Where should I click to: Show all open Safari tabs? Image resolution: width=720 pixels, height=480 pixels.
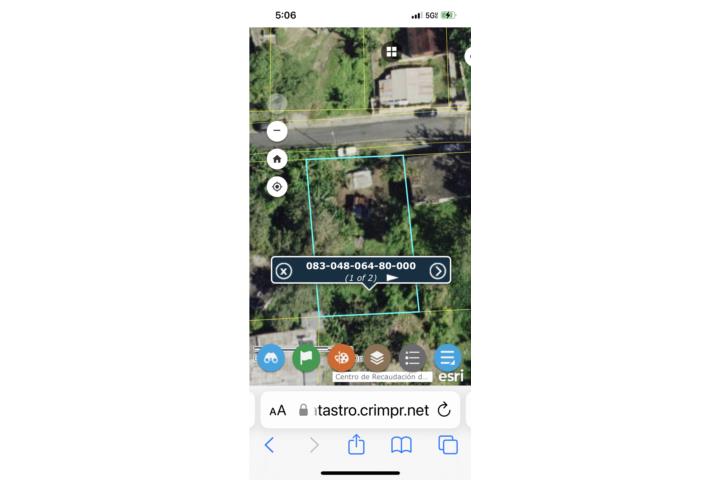tap(447, 446)
